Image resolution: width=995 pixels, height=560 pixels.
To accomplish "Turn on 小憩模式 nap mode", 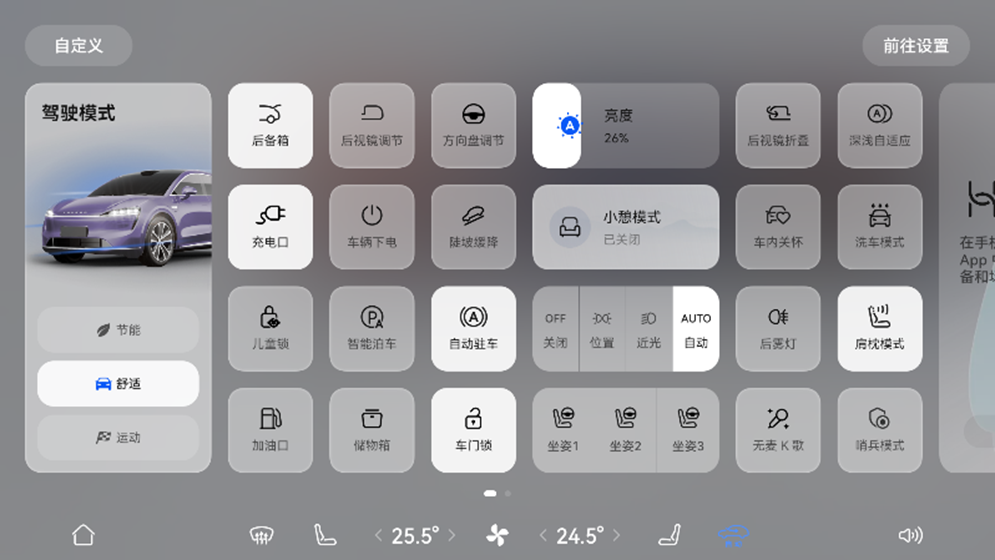I will click(x=625, y=227).
